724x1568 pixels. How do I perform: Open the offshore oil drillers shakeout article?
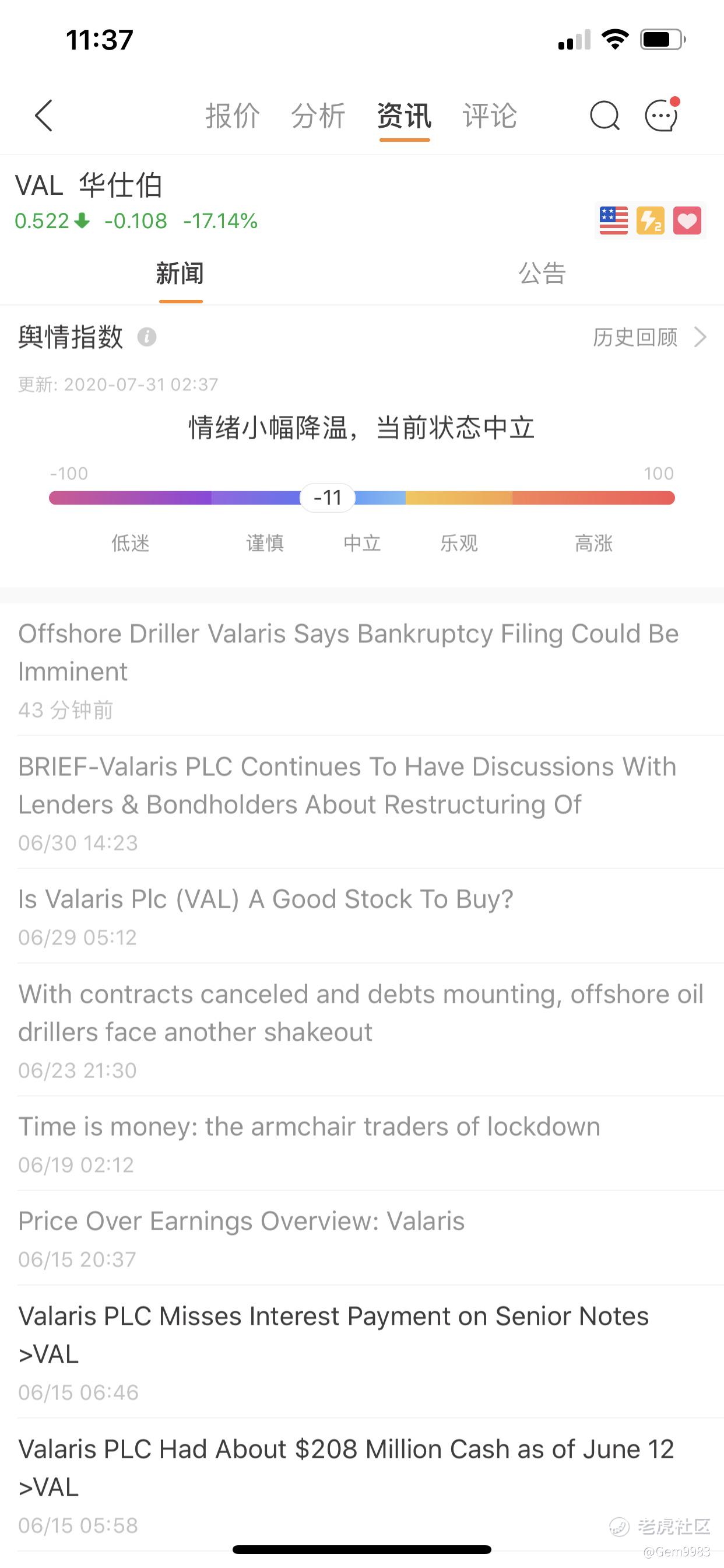pos(362,1030)
